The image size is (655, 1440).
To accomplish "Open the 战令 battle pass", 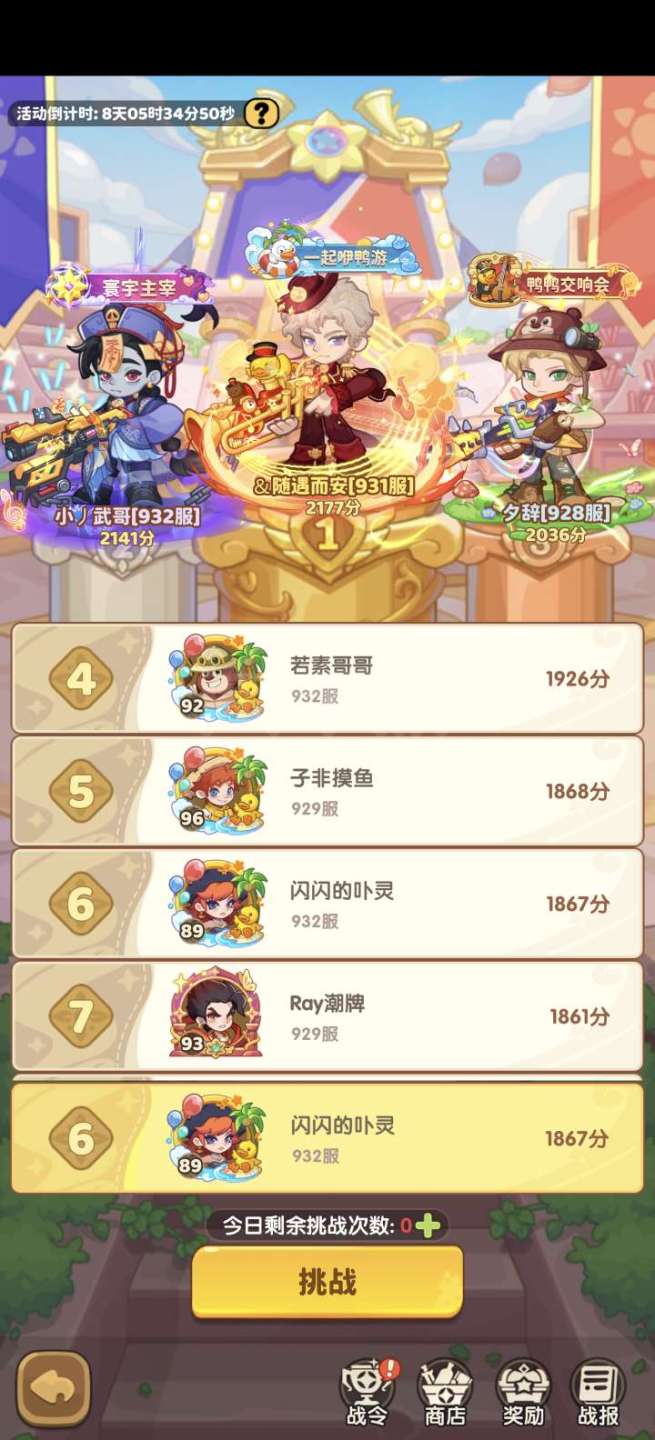I will point(368,1391).
